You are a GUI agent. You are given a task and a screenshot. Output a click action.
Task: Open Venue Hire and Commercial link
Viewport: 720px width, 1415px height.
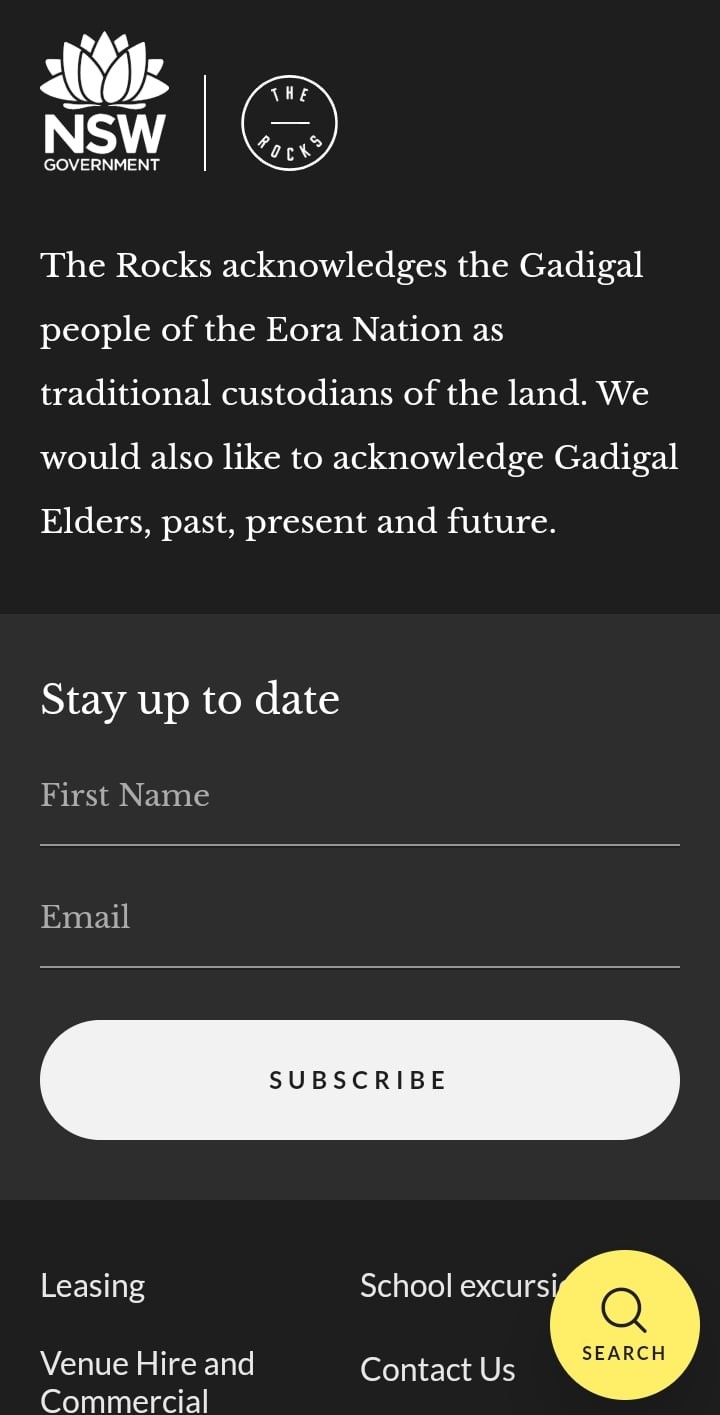pyautogui.click(x=147, y=1382)
